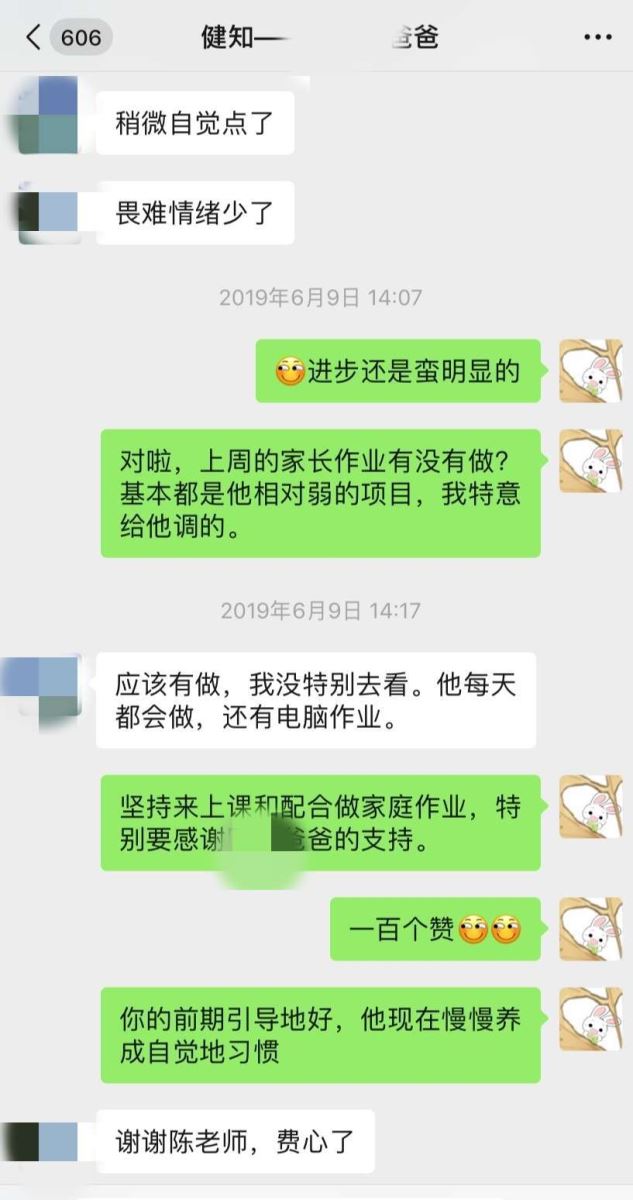Open rabbit avatar next to '进步还是蛮明显的'

[x=590, y=371]
